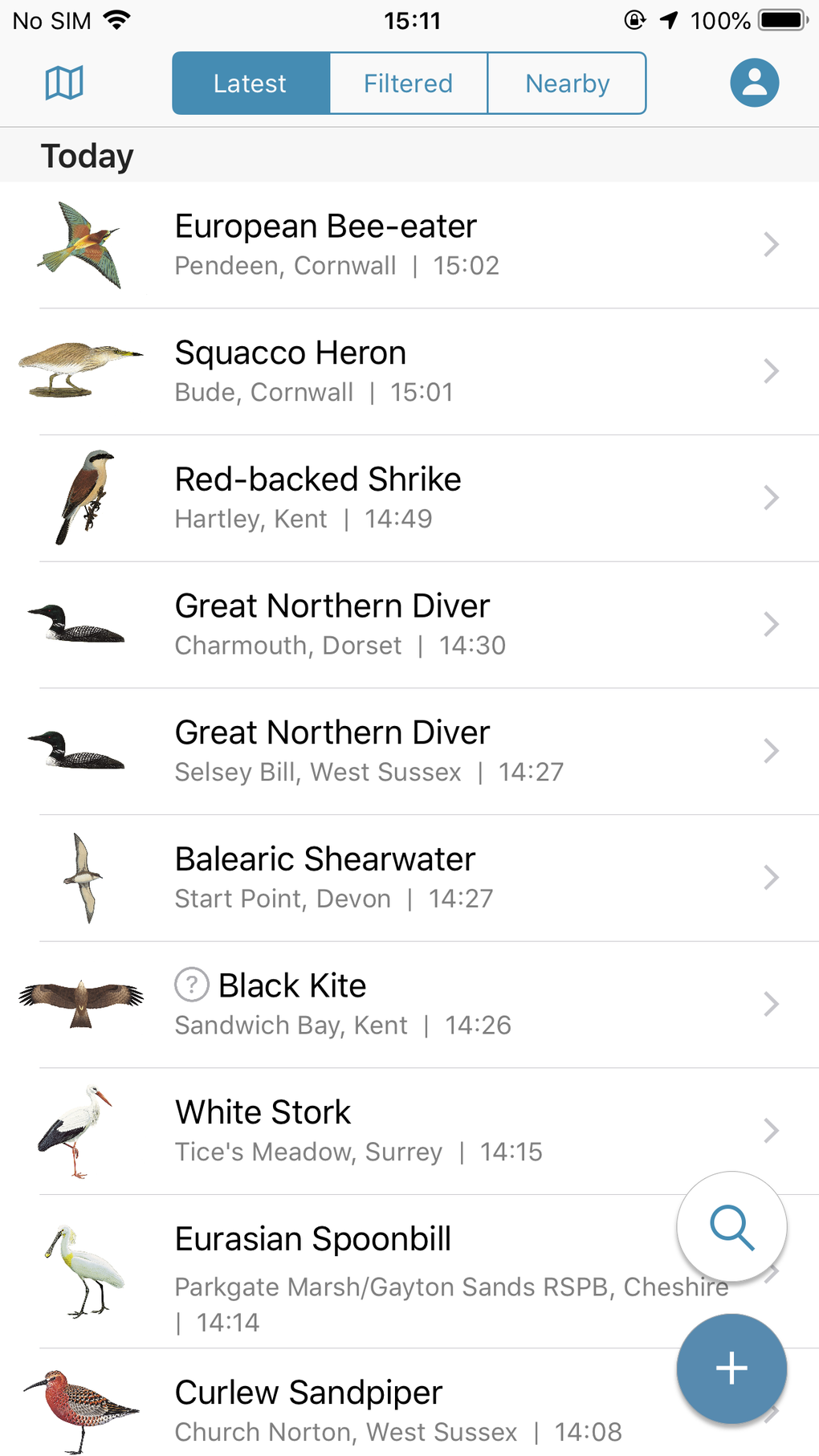Screen dimensions: 819x1456
Task: Select the Latest tab
Action: [251, 84]
